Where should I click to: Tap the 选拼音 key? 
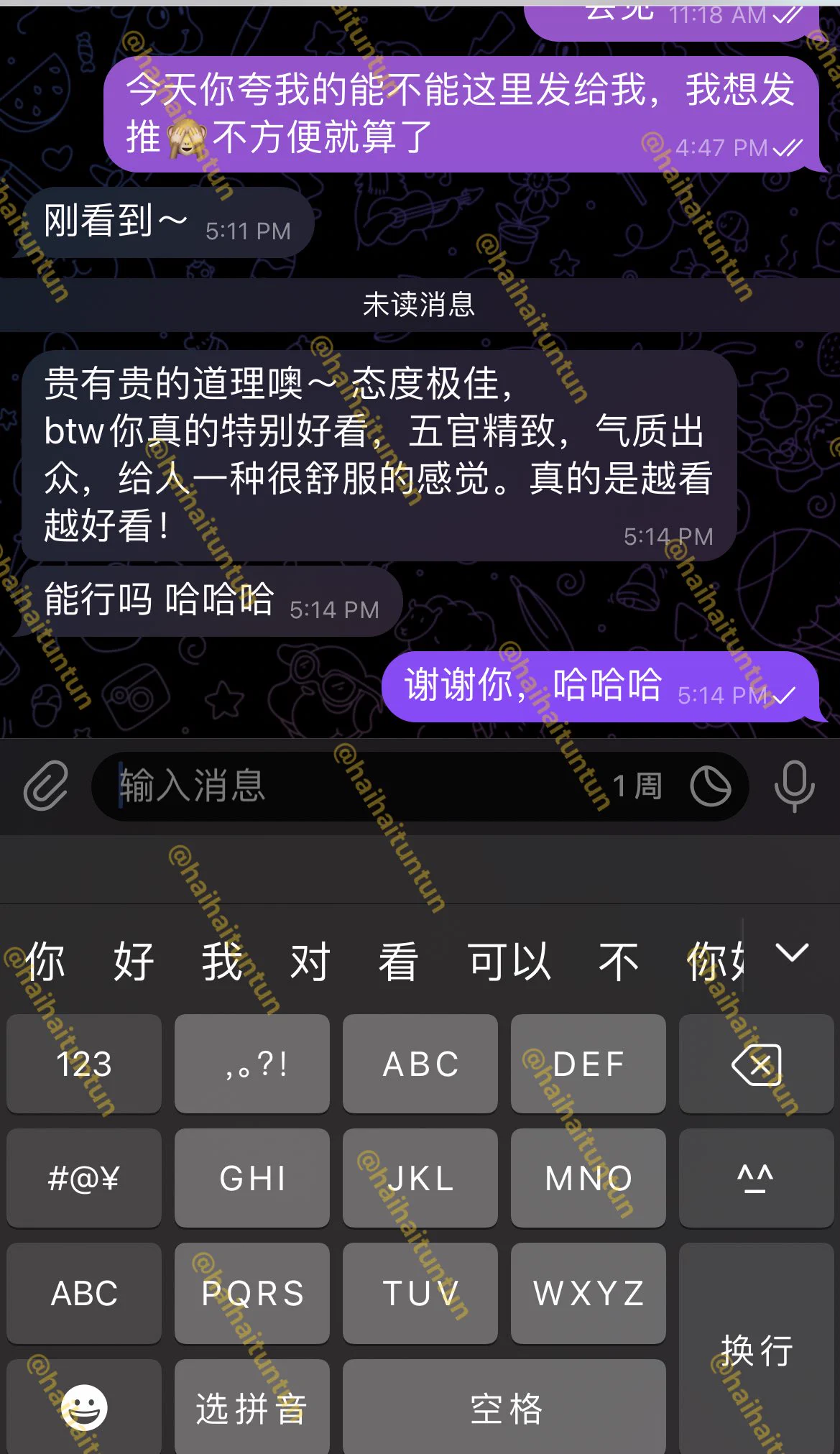(x=252, y=1408)
